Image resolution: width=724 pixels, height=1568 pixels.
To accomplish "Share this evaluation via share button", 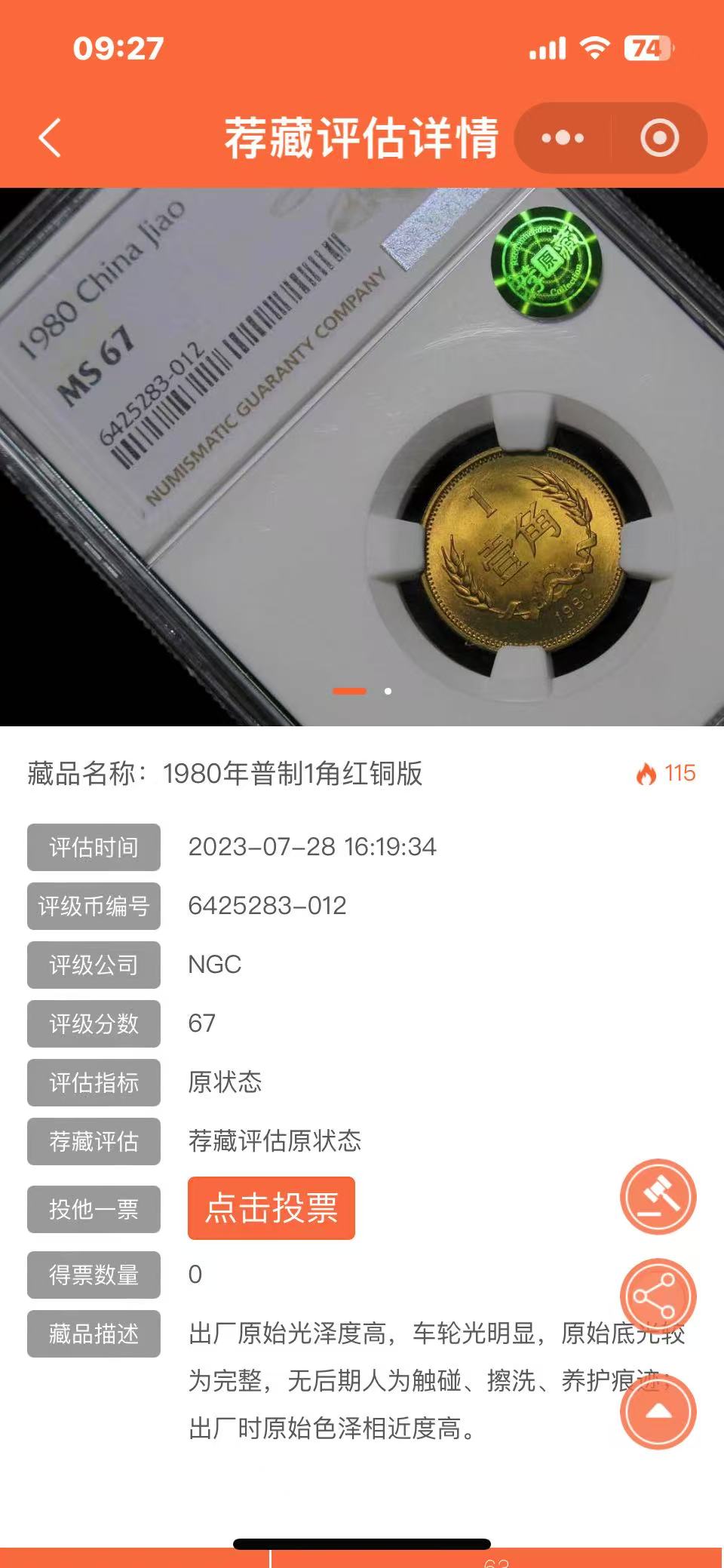I will (x=658, y=1296).
